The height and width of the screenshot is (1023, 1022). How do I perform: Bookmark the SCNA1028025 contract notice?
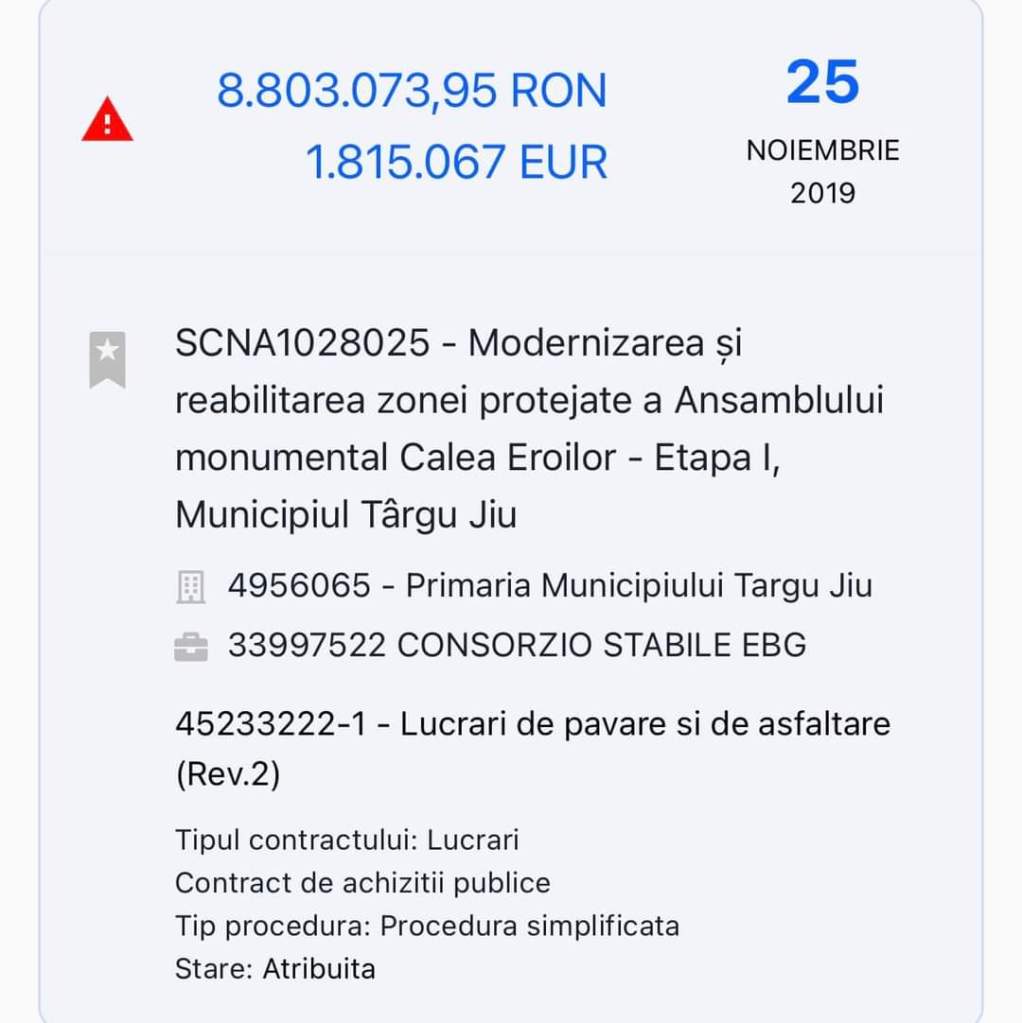[x=107, y=359]
